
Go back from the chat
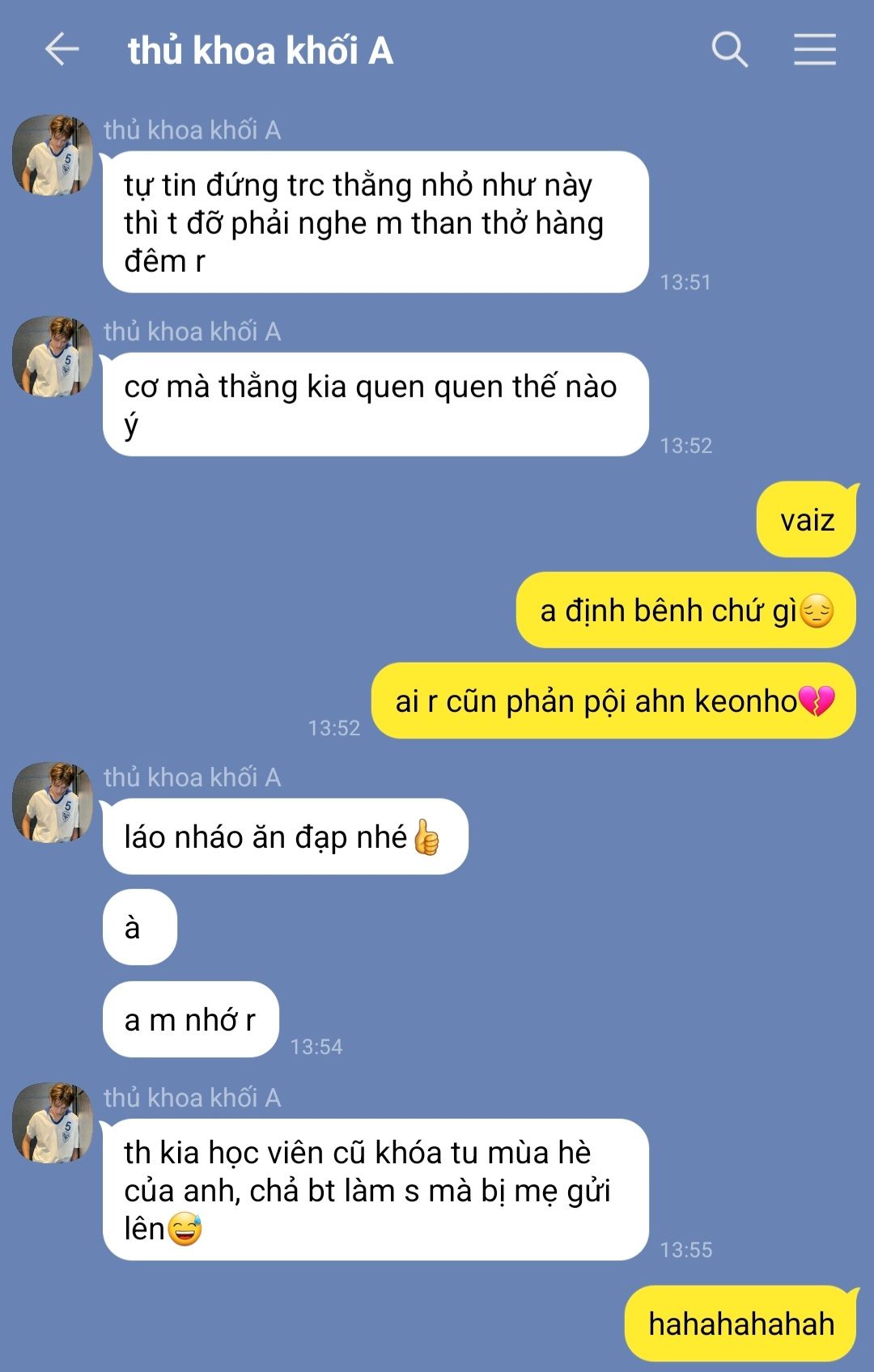(62, 50)
